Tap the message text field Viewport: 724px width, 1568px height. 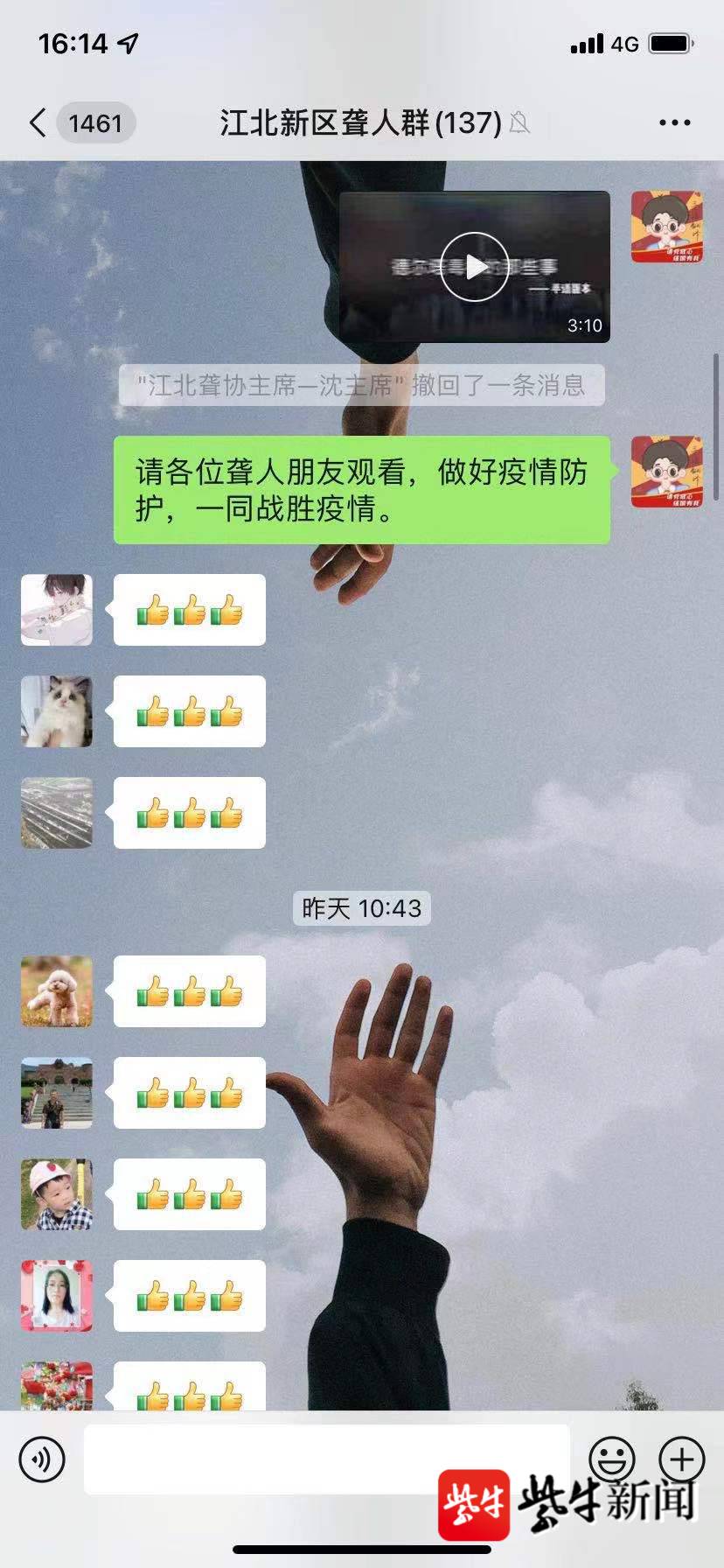325,1459
